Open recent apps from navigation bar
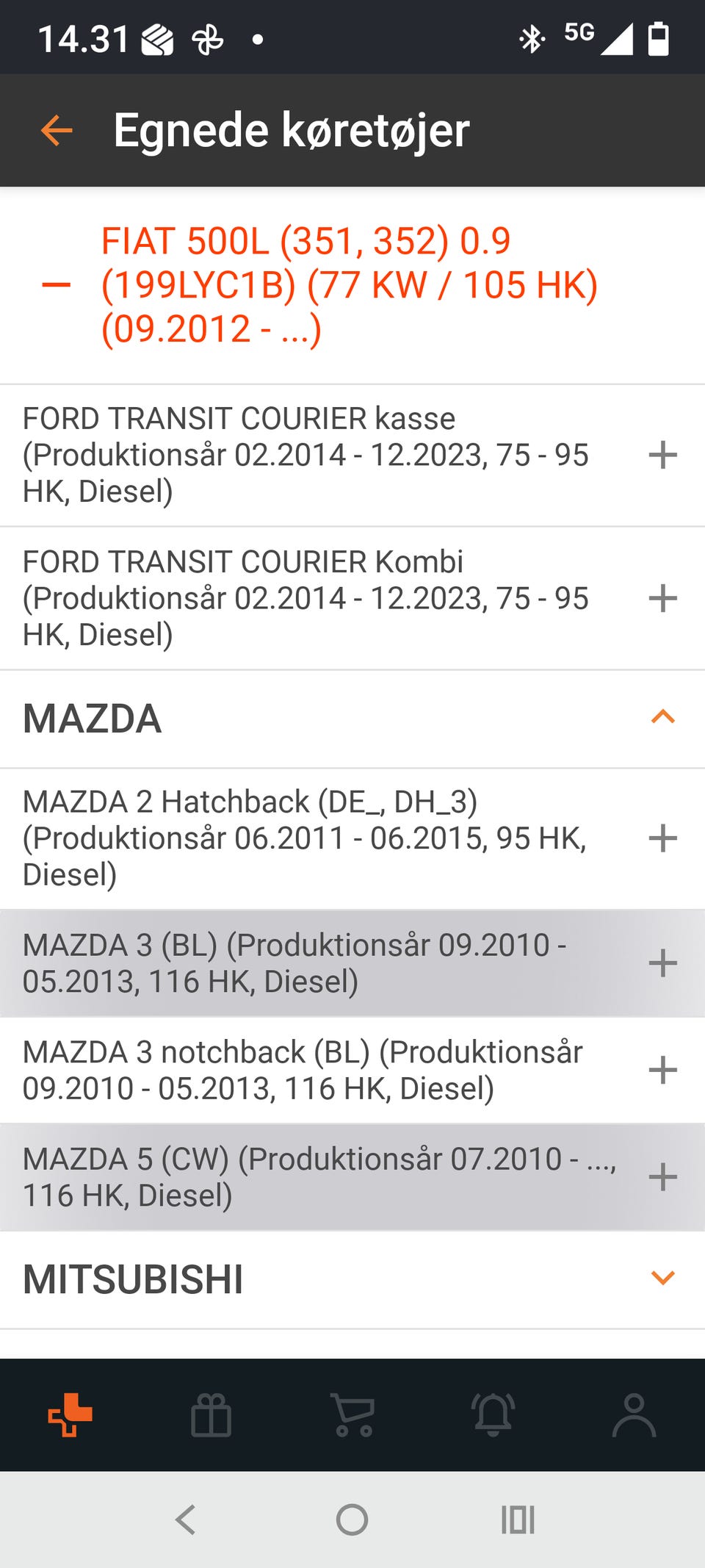705x1568 pixels. [x=517, y=1520]
